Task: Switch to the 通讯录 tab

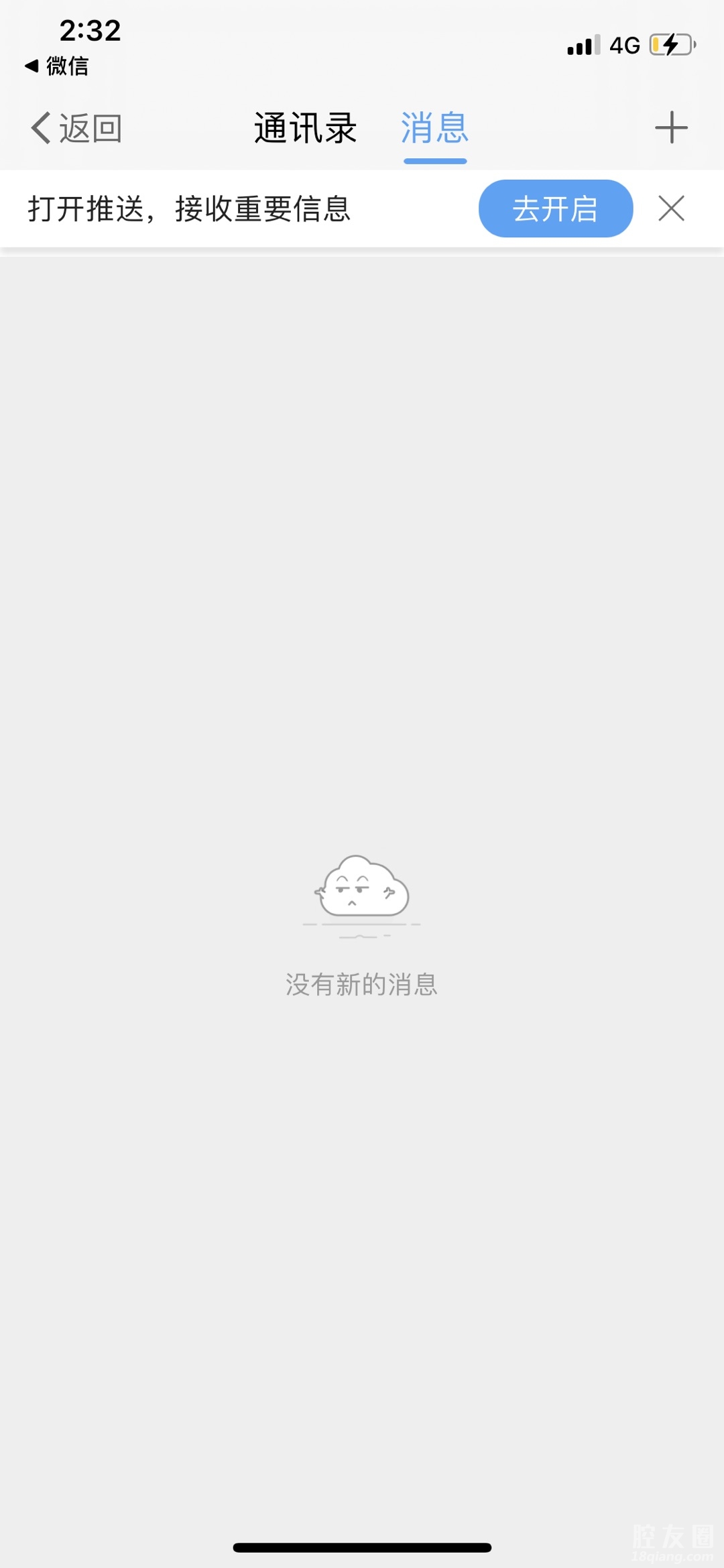Action: (305, 128)
